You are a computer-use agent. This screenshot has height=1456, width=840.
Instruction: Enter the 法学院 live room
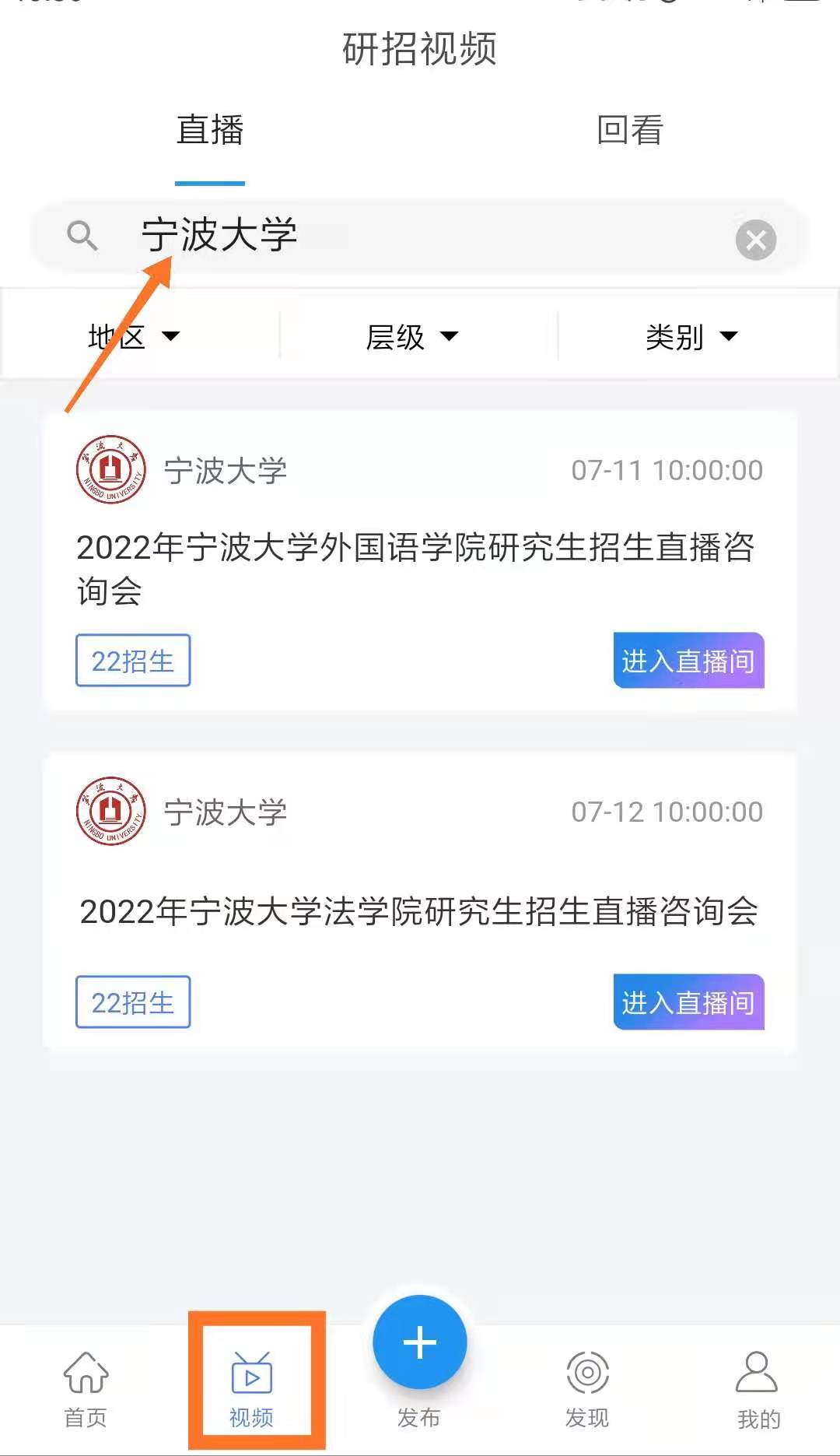[688, 1003]
